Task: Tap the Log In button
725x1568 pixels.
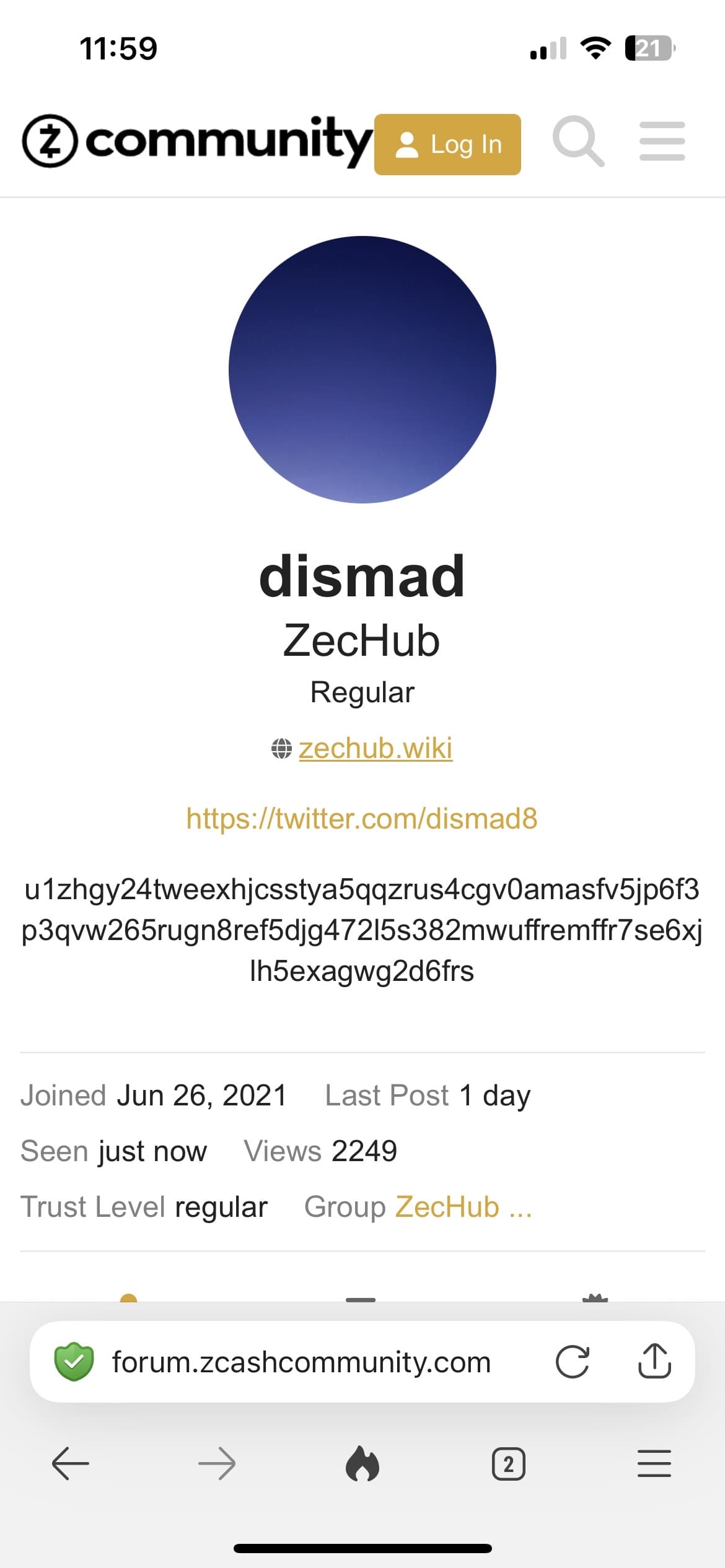Action: [447, 144]
